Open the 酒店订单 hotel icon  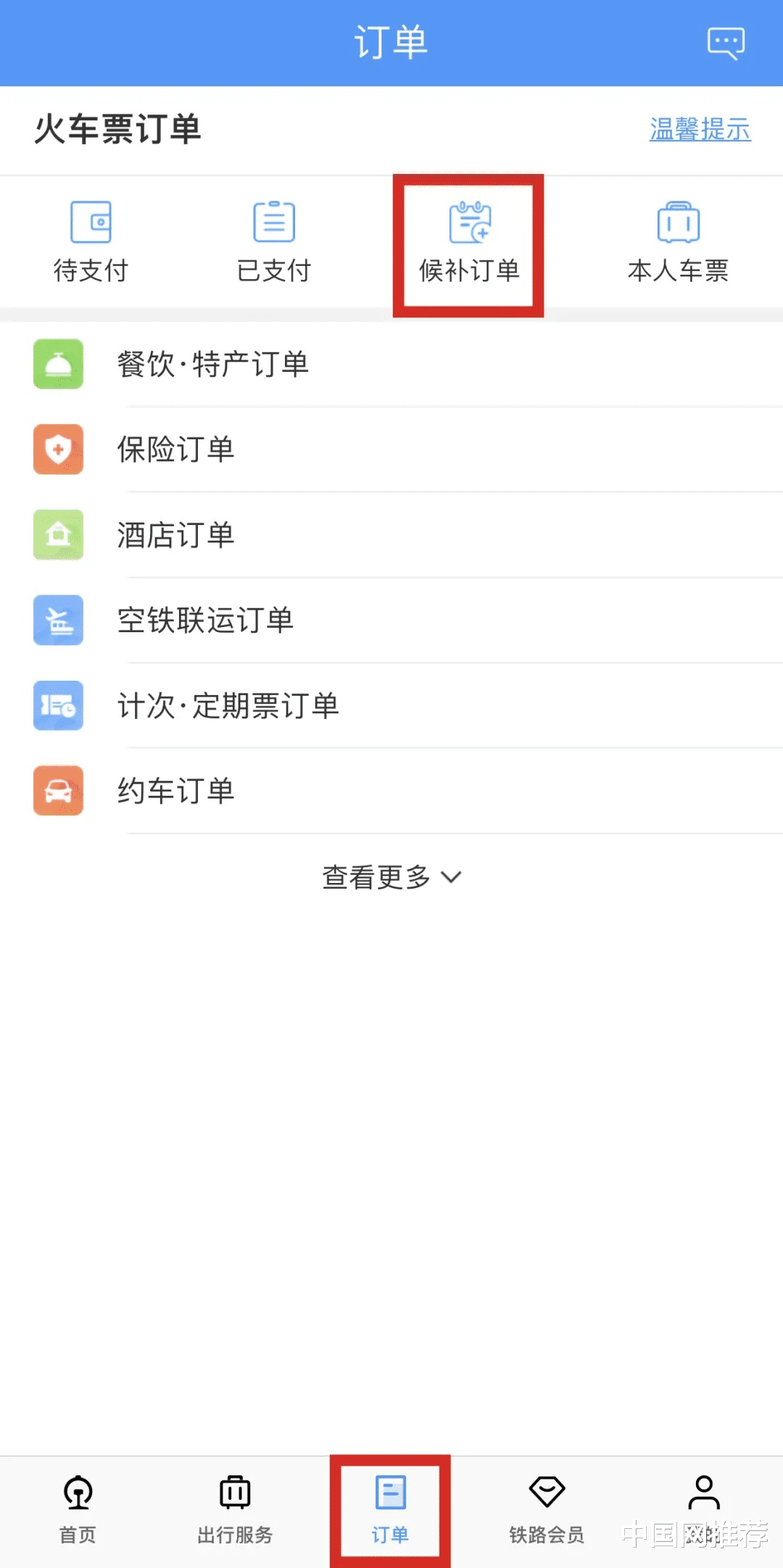pyautogui.click(x=58, y=535)
